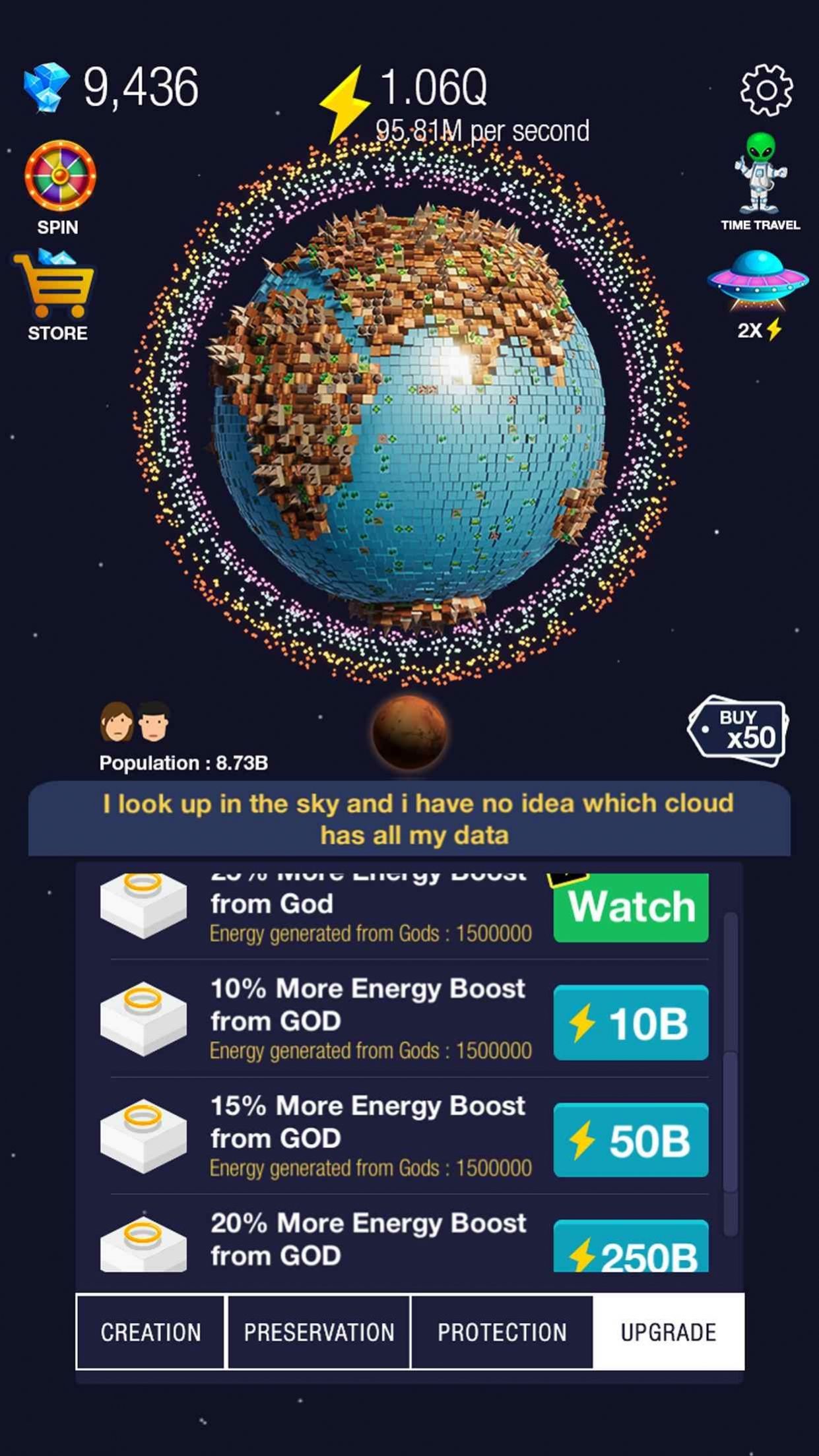Image resolution: width=819 pixels, height=1456 pixels.
Task: Buy 20% energy boost for 250B
Action: [x=630, y=1248]
